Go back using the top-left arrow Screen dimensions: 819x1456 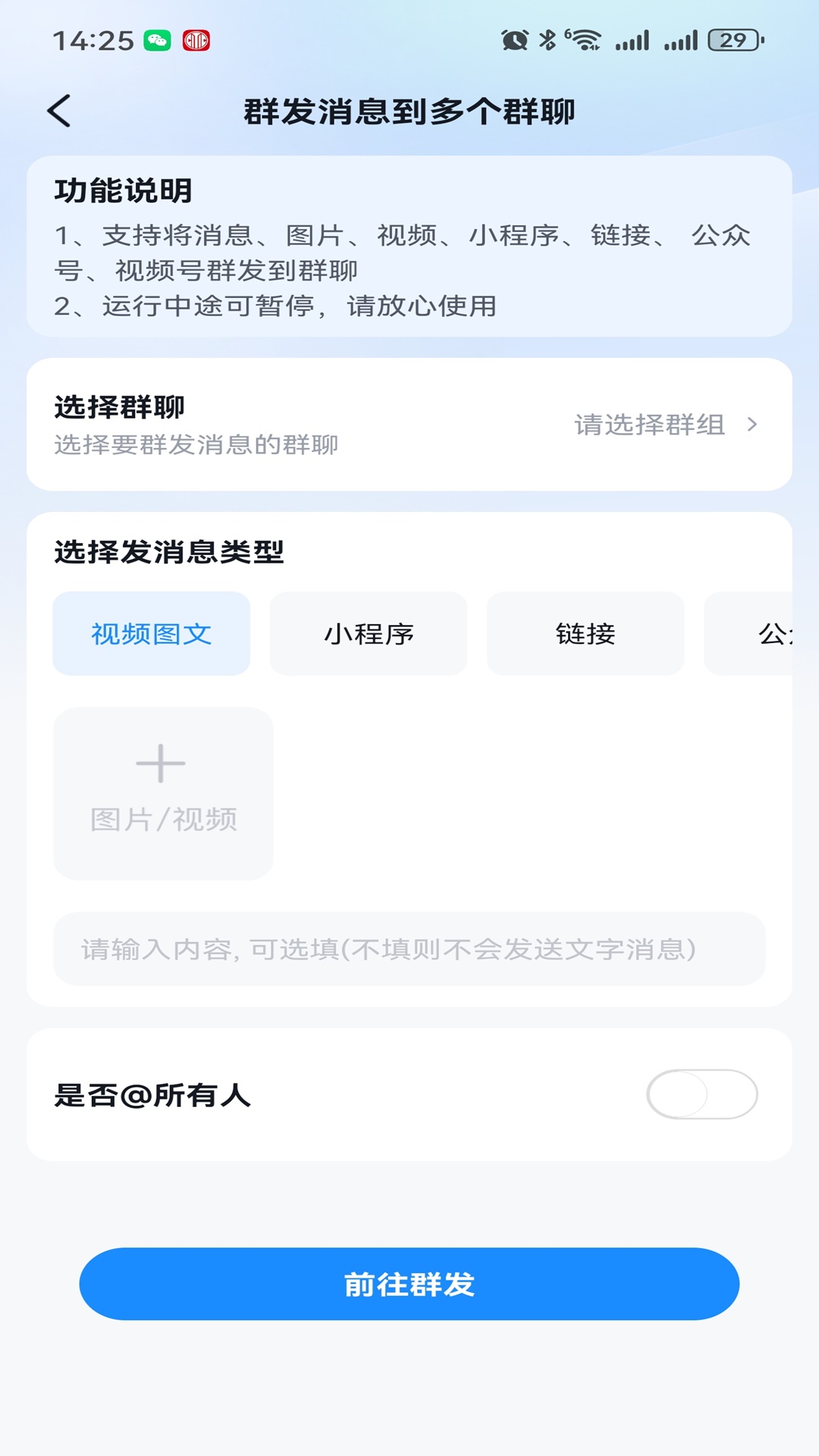59,111
